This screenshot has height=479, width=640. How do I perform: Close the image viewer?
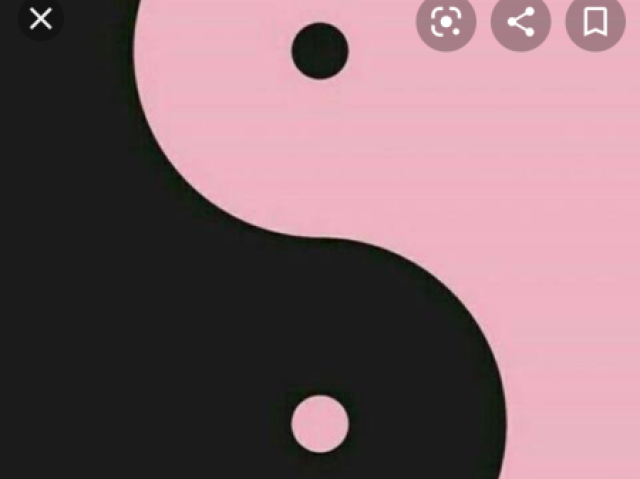40,19
